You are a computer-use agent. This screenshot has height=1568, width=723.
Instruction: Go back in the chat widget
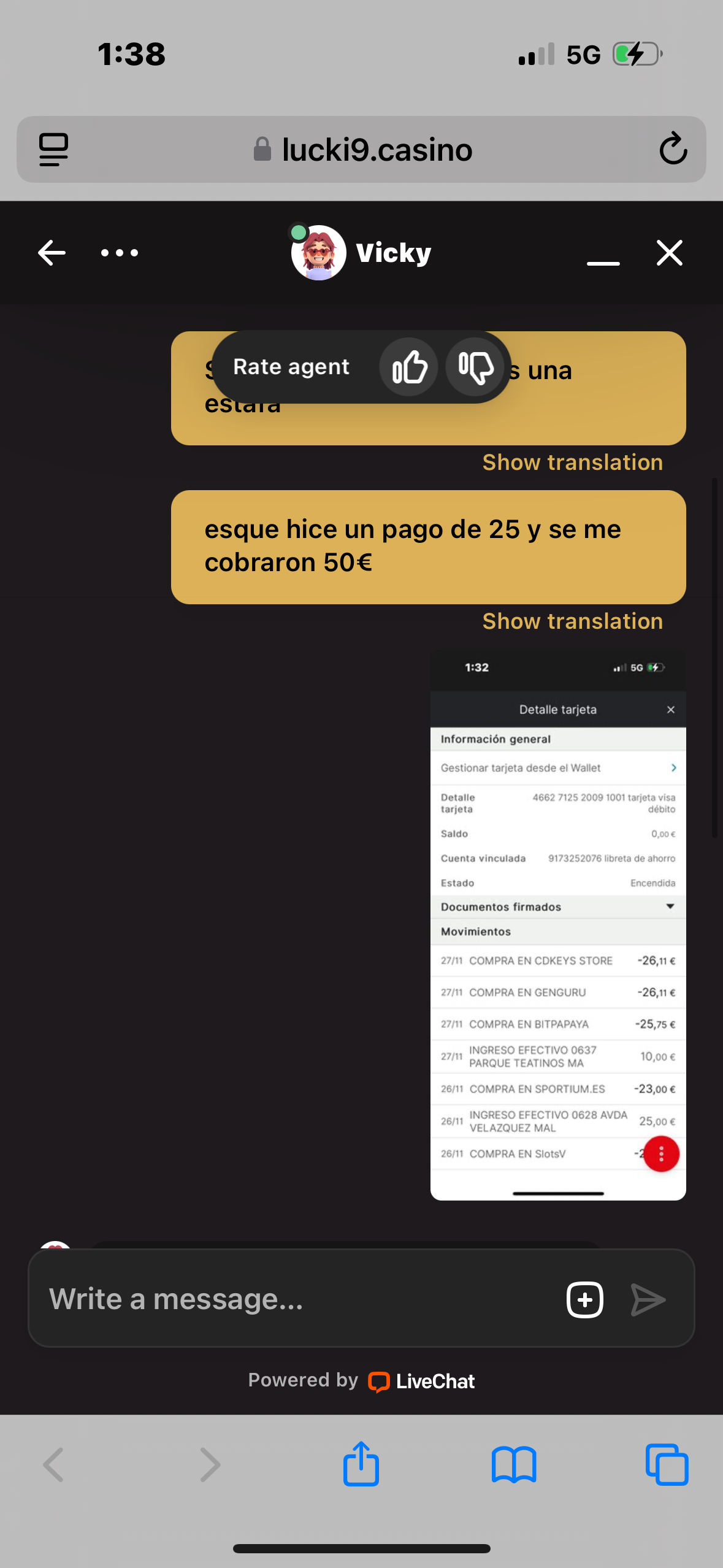pos(52,253)
